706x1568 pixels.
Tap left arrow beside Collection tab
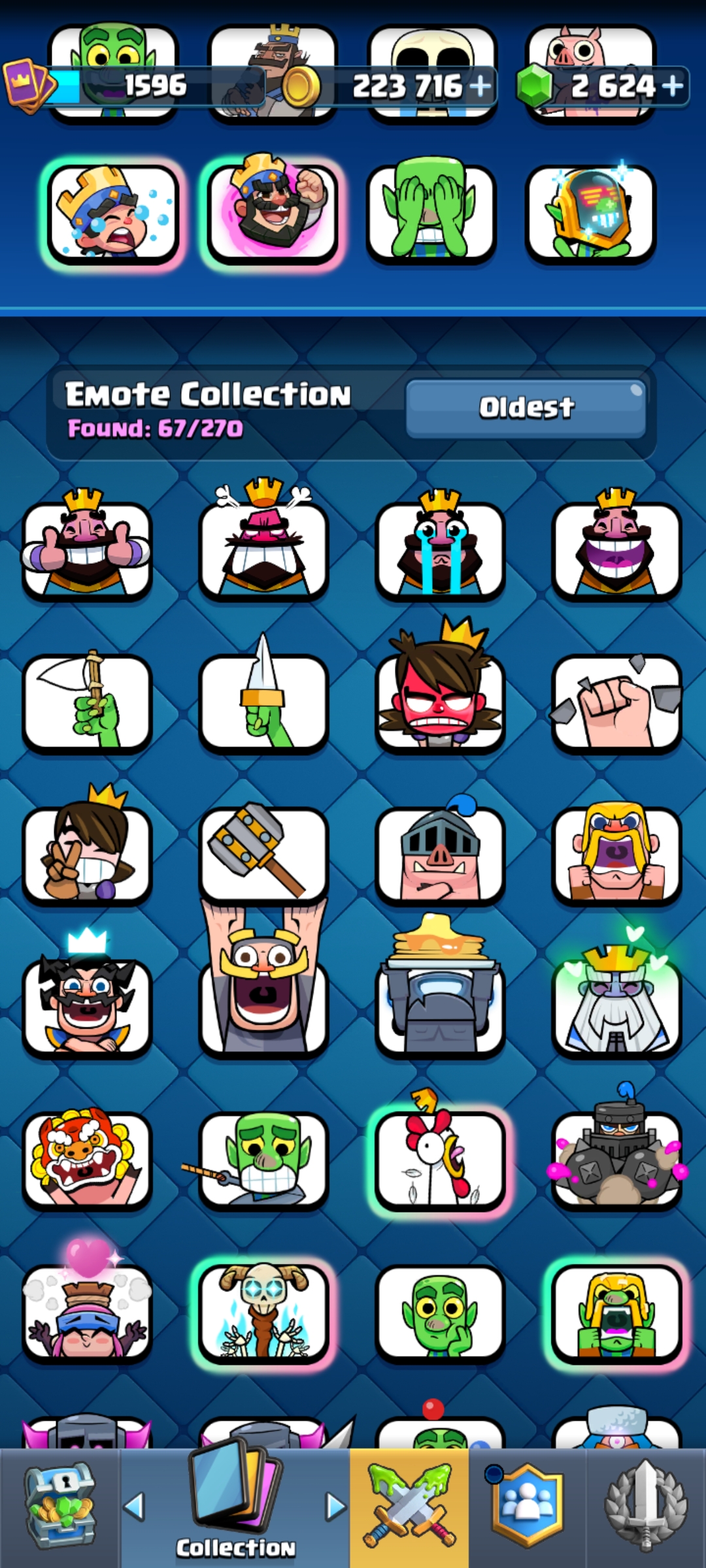pos(134,1506)
